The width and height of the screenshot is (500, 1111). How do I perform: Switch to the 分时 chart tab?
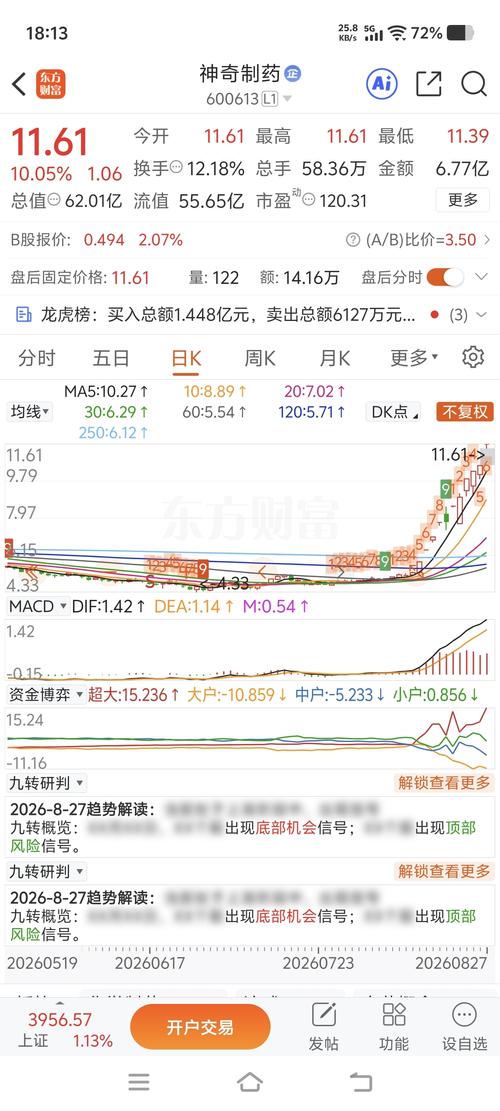tap(36, 358)
